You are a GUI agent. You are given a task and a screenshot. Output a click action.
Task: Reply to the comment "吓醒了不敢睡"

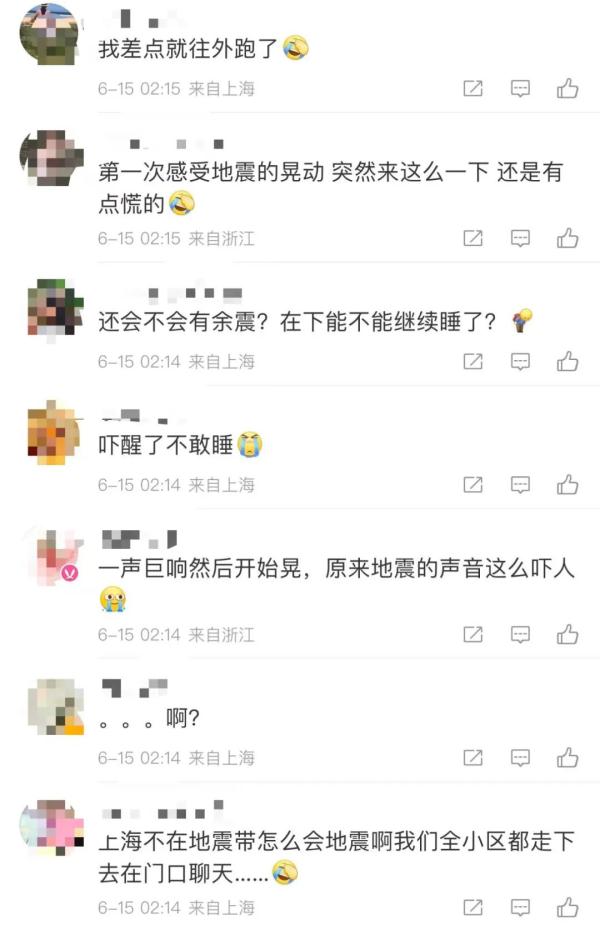pyautogui.click(x=521, y=485)
